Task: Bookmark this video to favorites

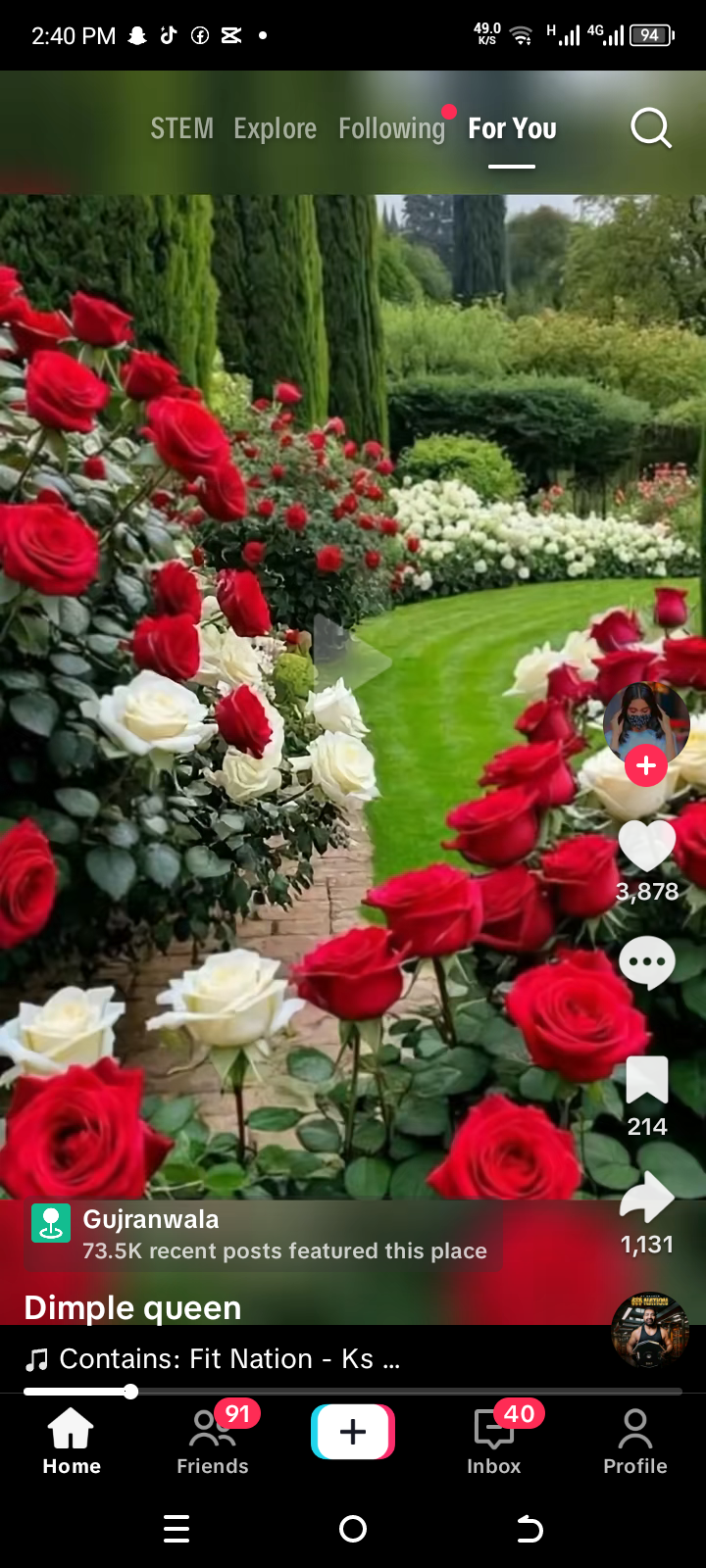Action: click(x=647, y=1081)
